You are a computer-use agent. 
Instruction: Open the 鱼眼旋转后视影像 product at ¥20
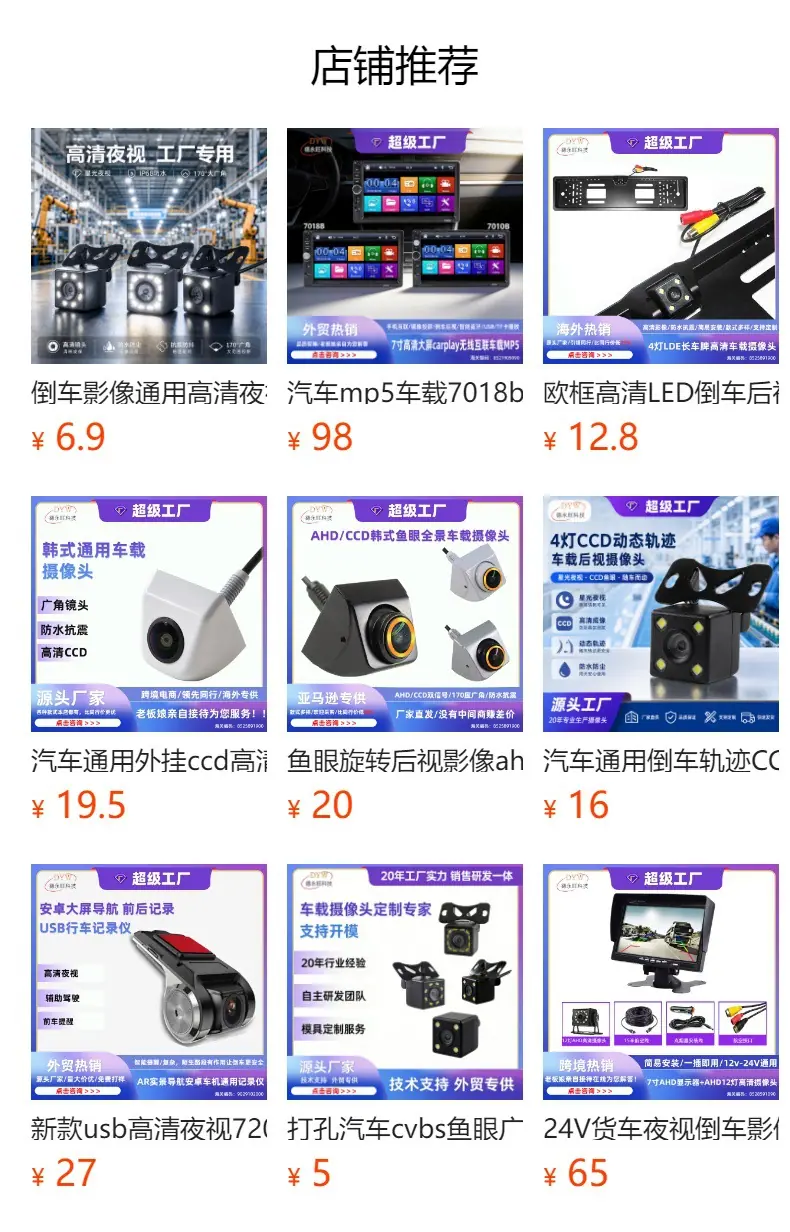pyautogui.click(x=405, y=660)
